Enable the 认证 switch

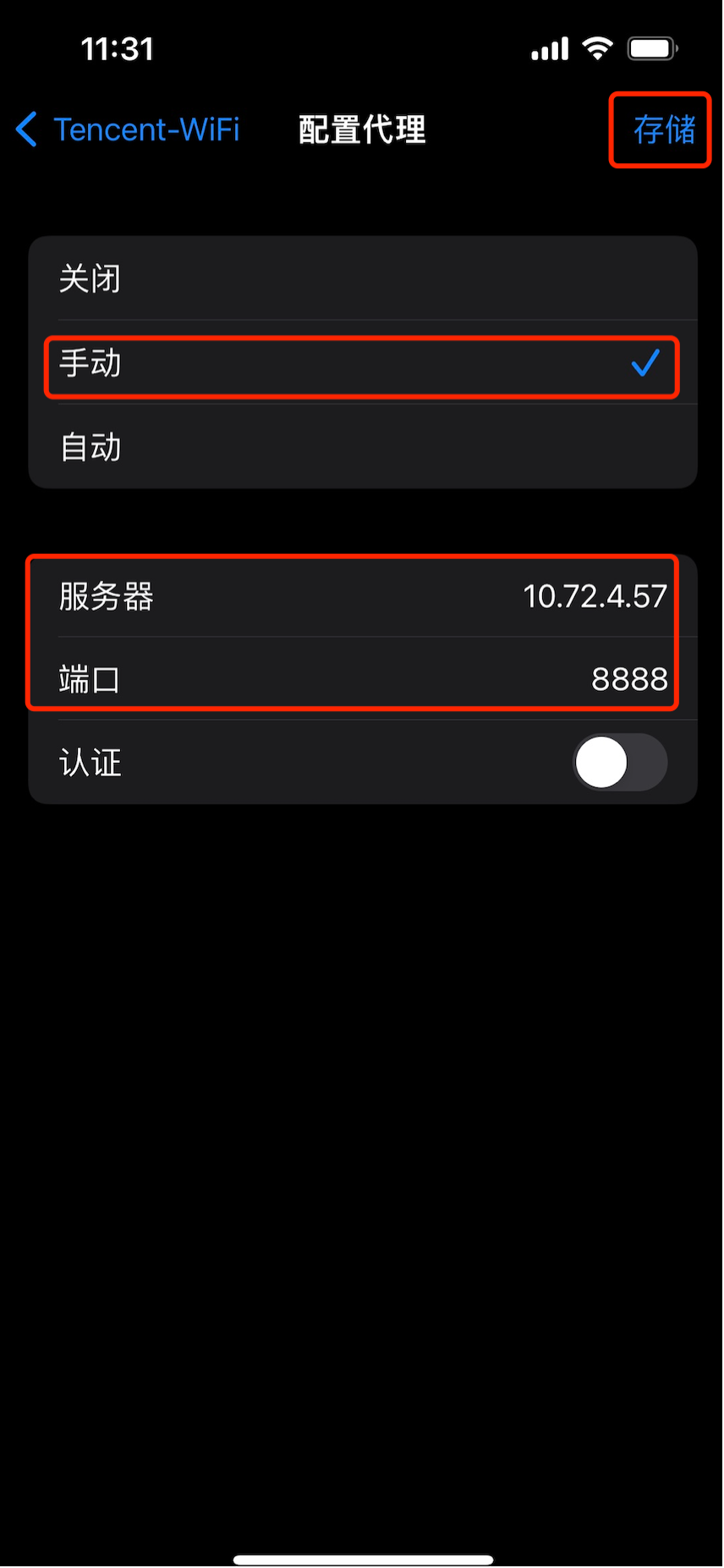point(620,762)
